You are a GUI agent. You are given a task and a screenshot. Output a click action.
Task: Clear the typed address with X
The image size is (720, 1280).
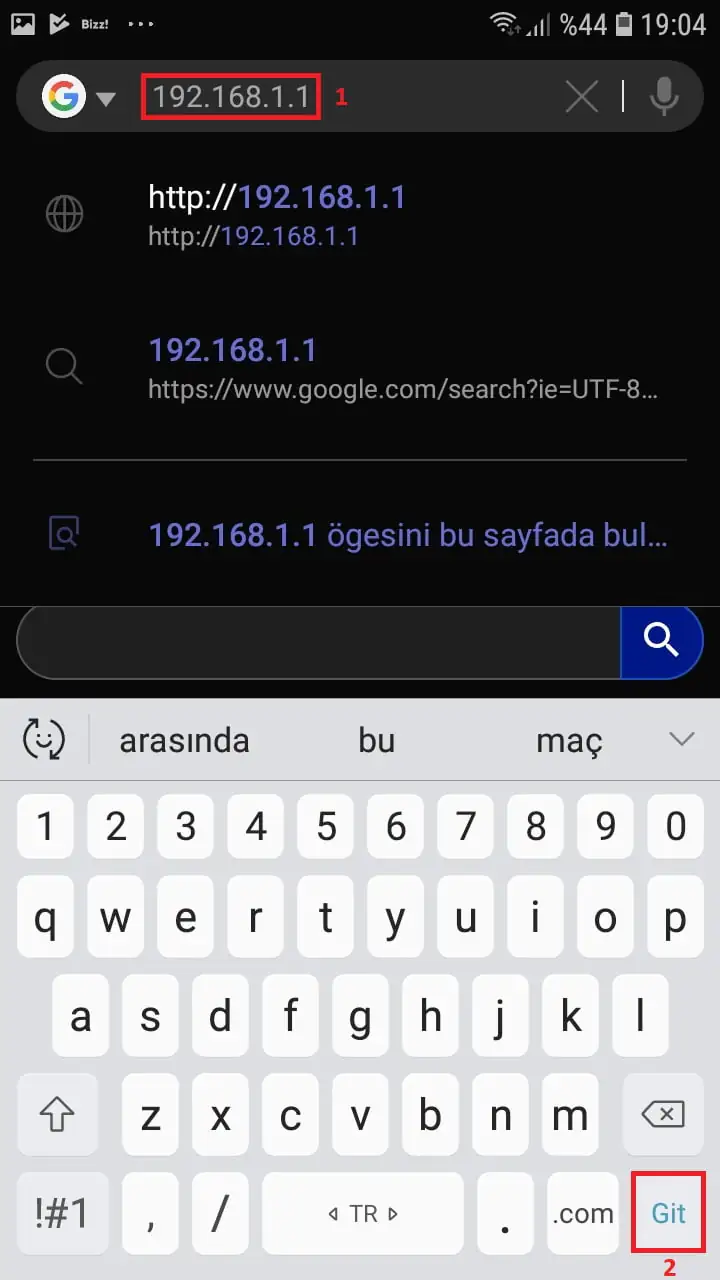click(x=581, y=97)
